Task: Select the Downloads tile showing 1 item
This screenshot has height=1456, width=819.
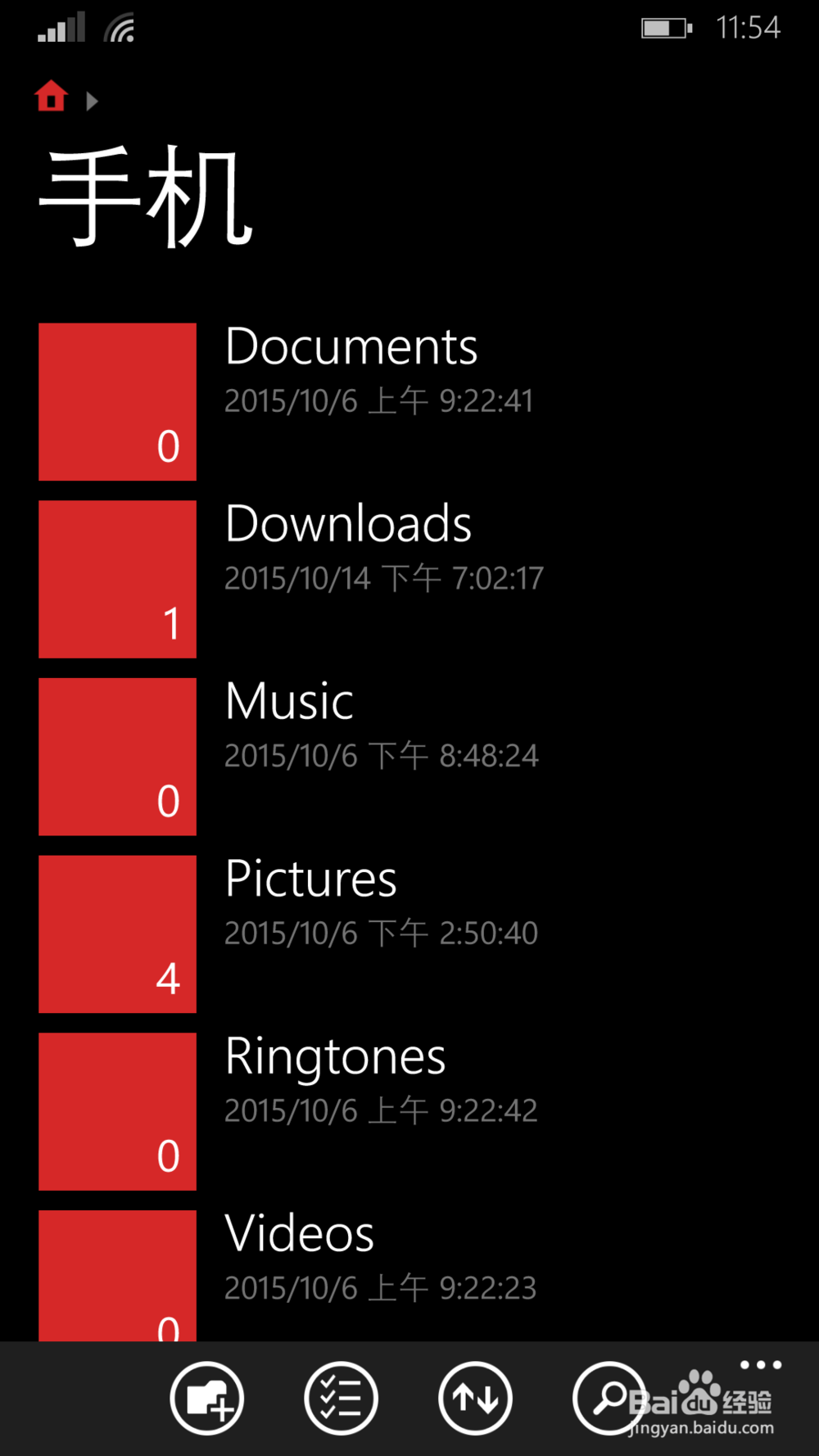Action: (x=117, y=578)
